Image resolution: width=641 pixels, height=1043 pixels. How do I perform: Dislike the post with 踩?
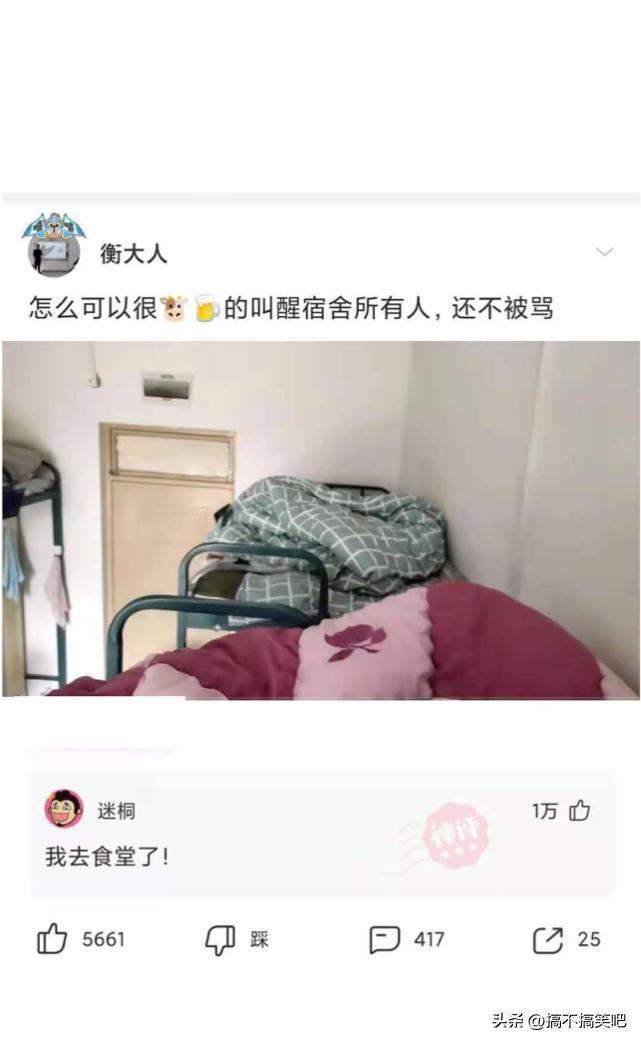coord(220,939)
